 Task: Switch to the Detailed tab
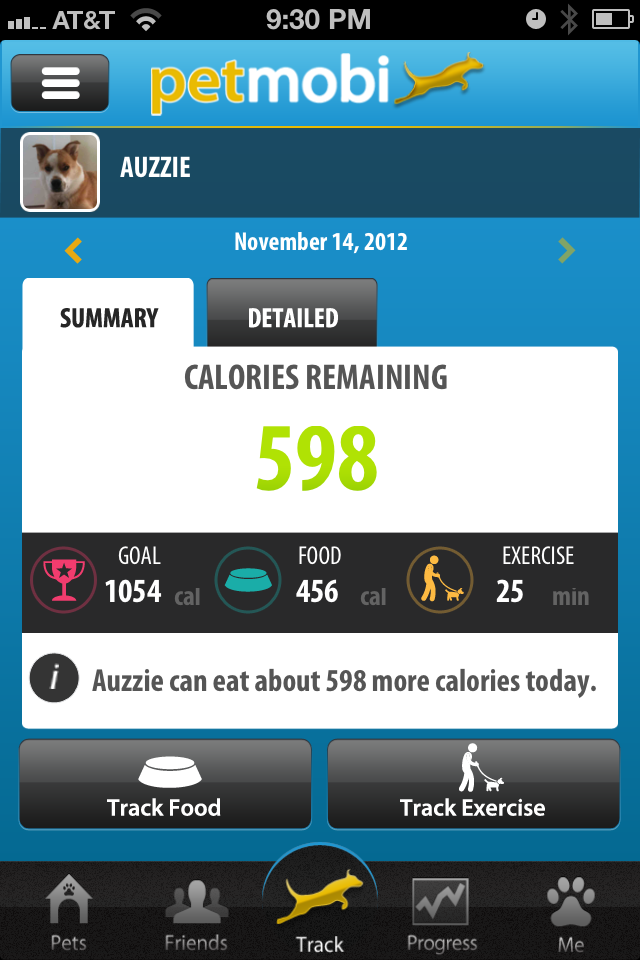pyautogui.click(x=292, y=315)
